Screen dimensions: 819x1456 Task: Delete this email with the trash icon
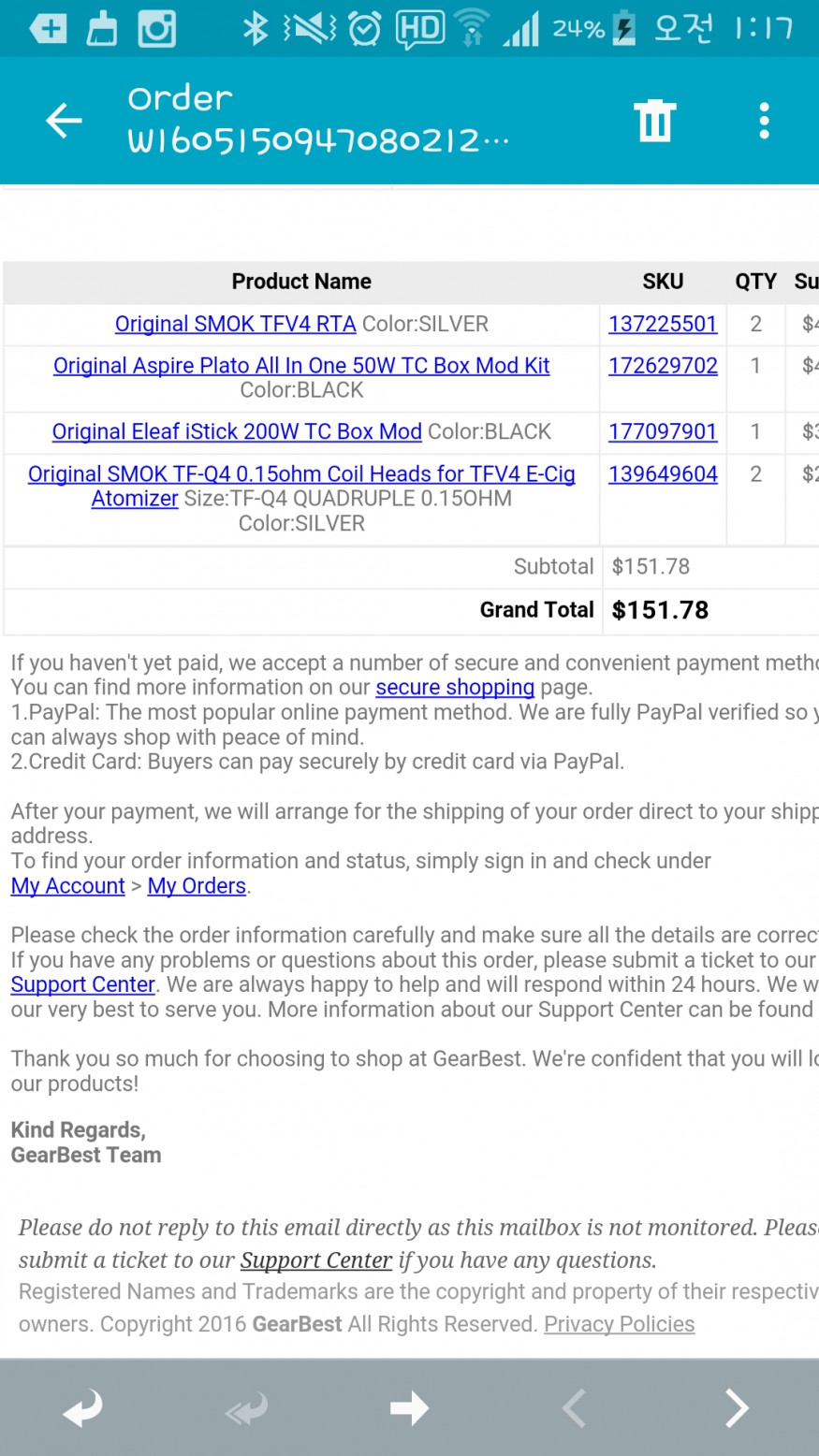pos(654,121)
